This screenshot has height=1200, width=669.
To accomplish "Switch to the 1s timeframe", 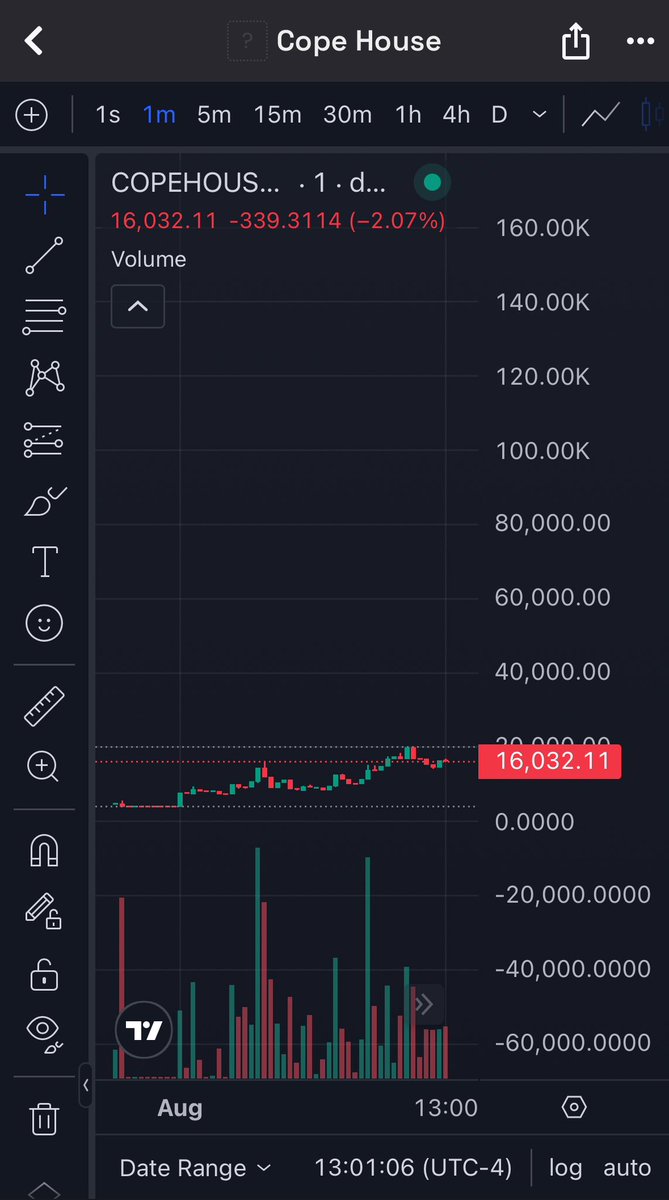I will [x=108, y=115].
